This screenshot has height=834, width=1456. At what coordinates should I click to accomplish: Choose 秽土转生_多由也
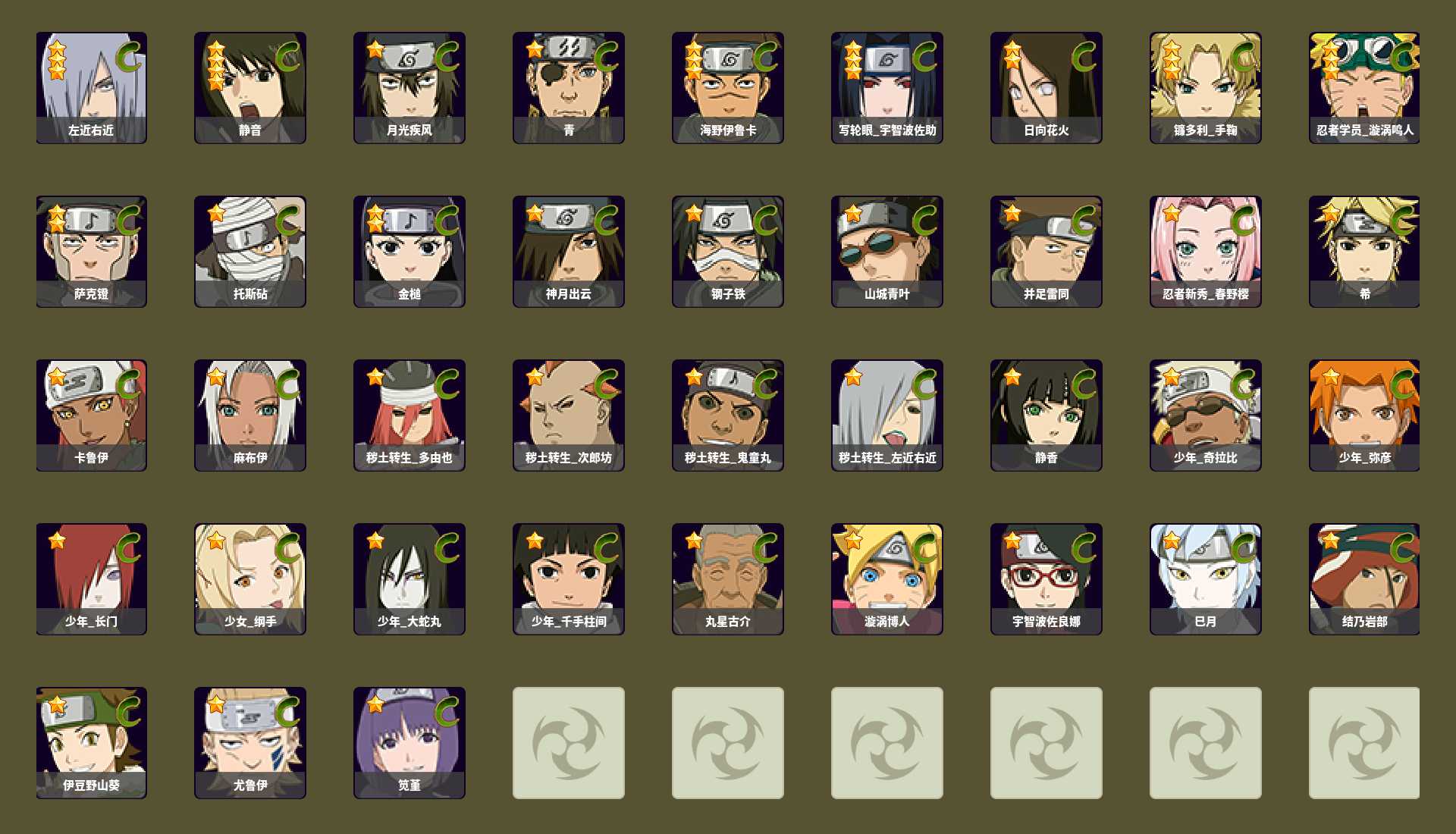409,415
